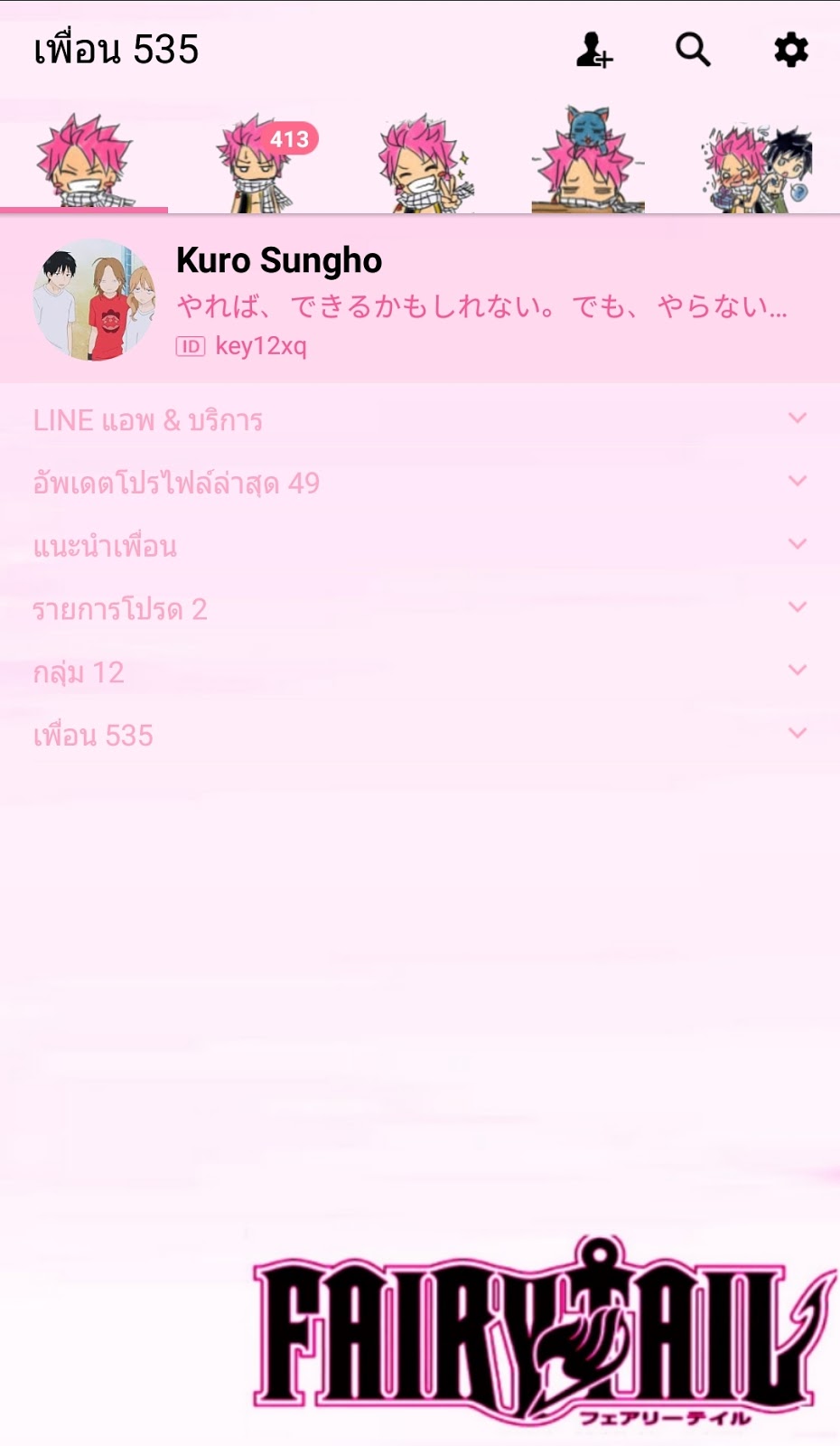Expand LINE แอพ & บริการ section
This screenshot has width=840, height=1446.
[420, 420]
